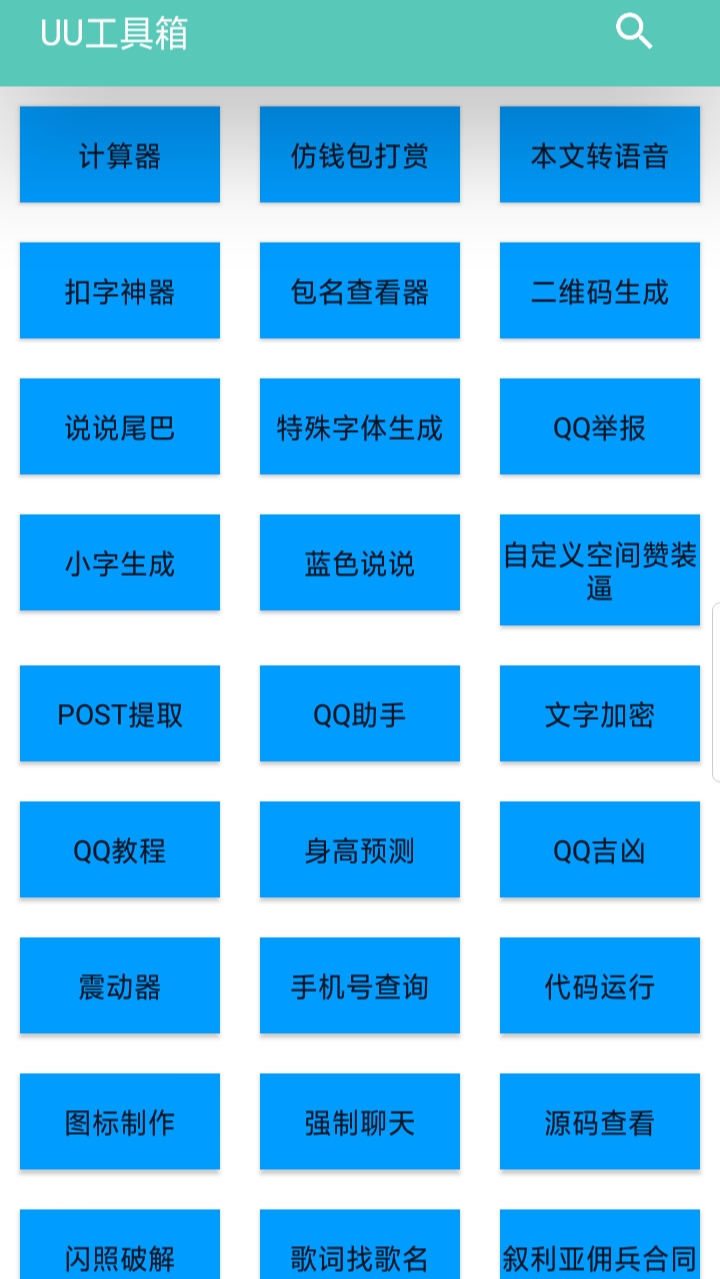720x1279 pixels.
Task: Open the 包名查看器 package name viewer
Action: 359,291
